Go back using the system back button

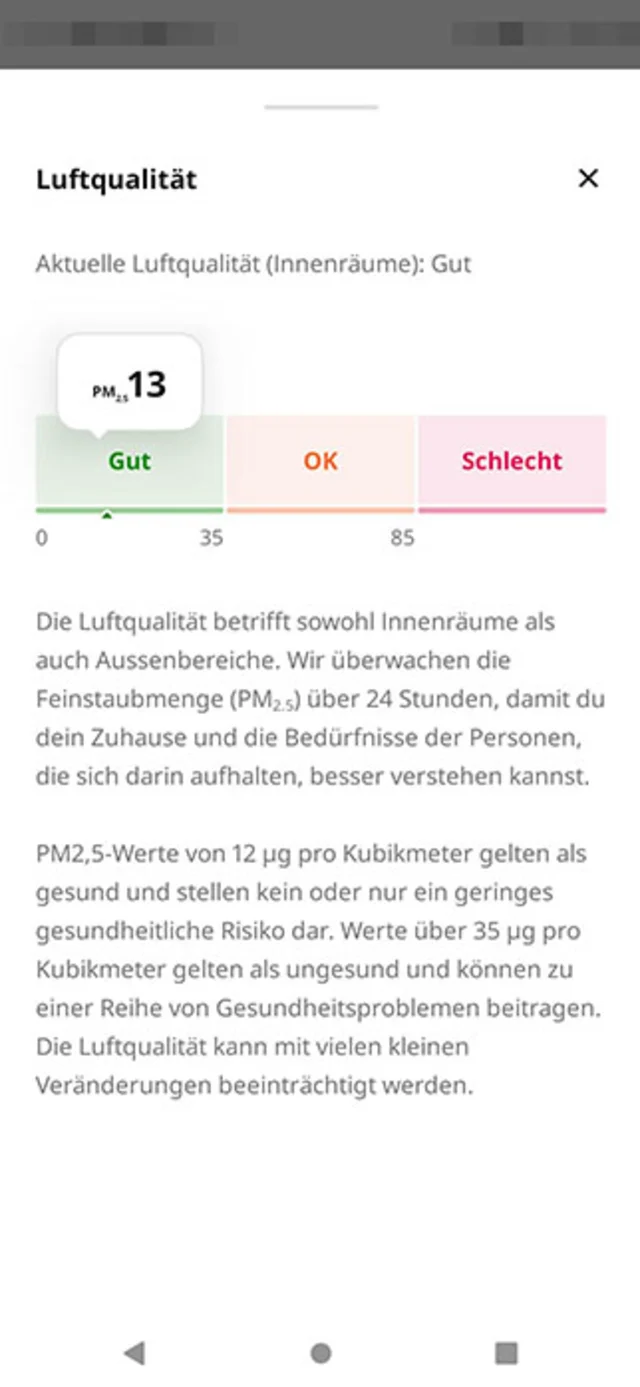point(134,1353)
